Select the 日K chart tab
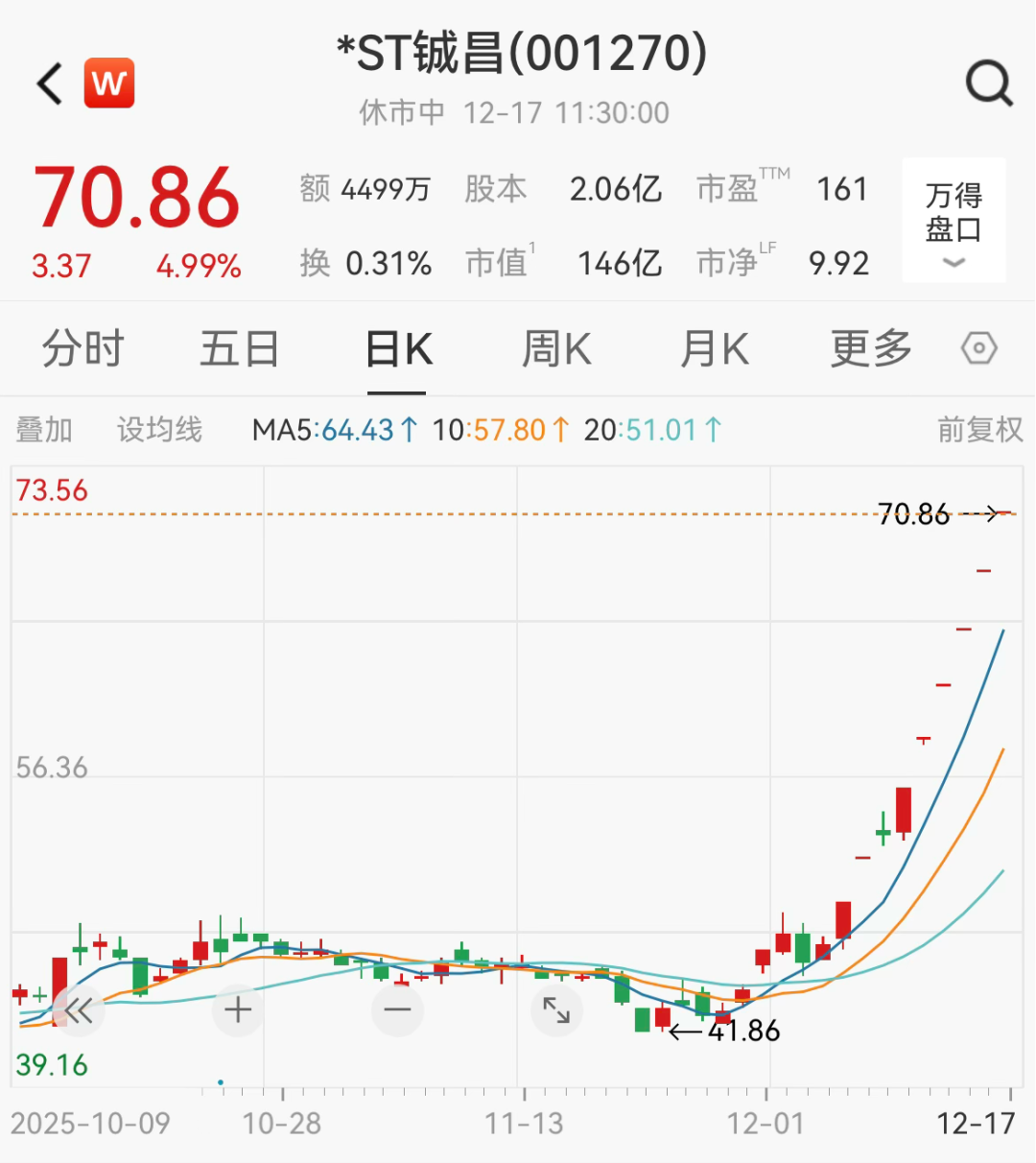Viewport: 1036px width, 1163px height. tap(398, 348)
